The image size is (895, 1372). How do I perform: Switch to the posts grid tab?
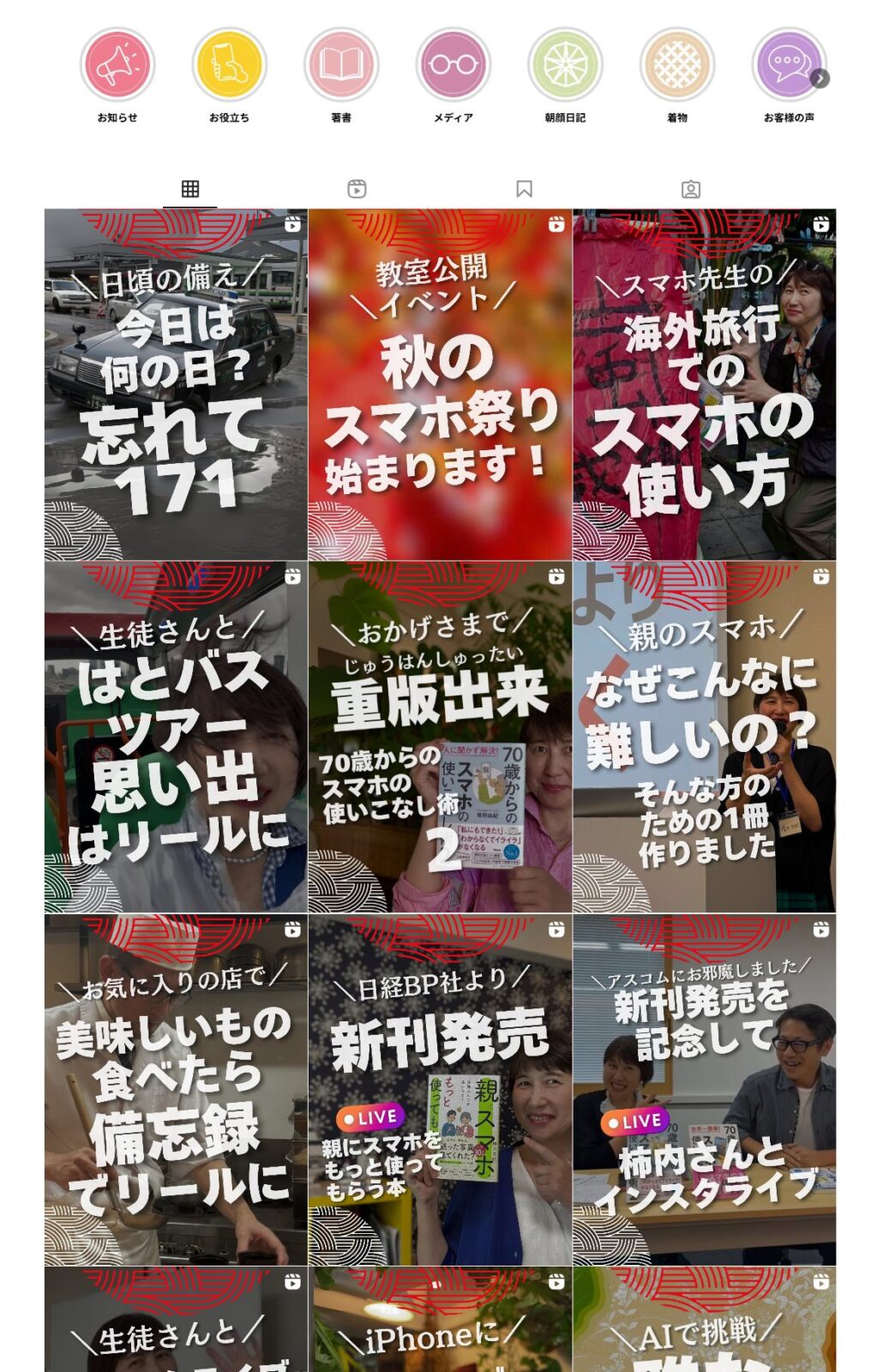(190, 189)
